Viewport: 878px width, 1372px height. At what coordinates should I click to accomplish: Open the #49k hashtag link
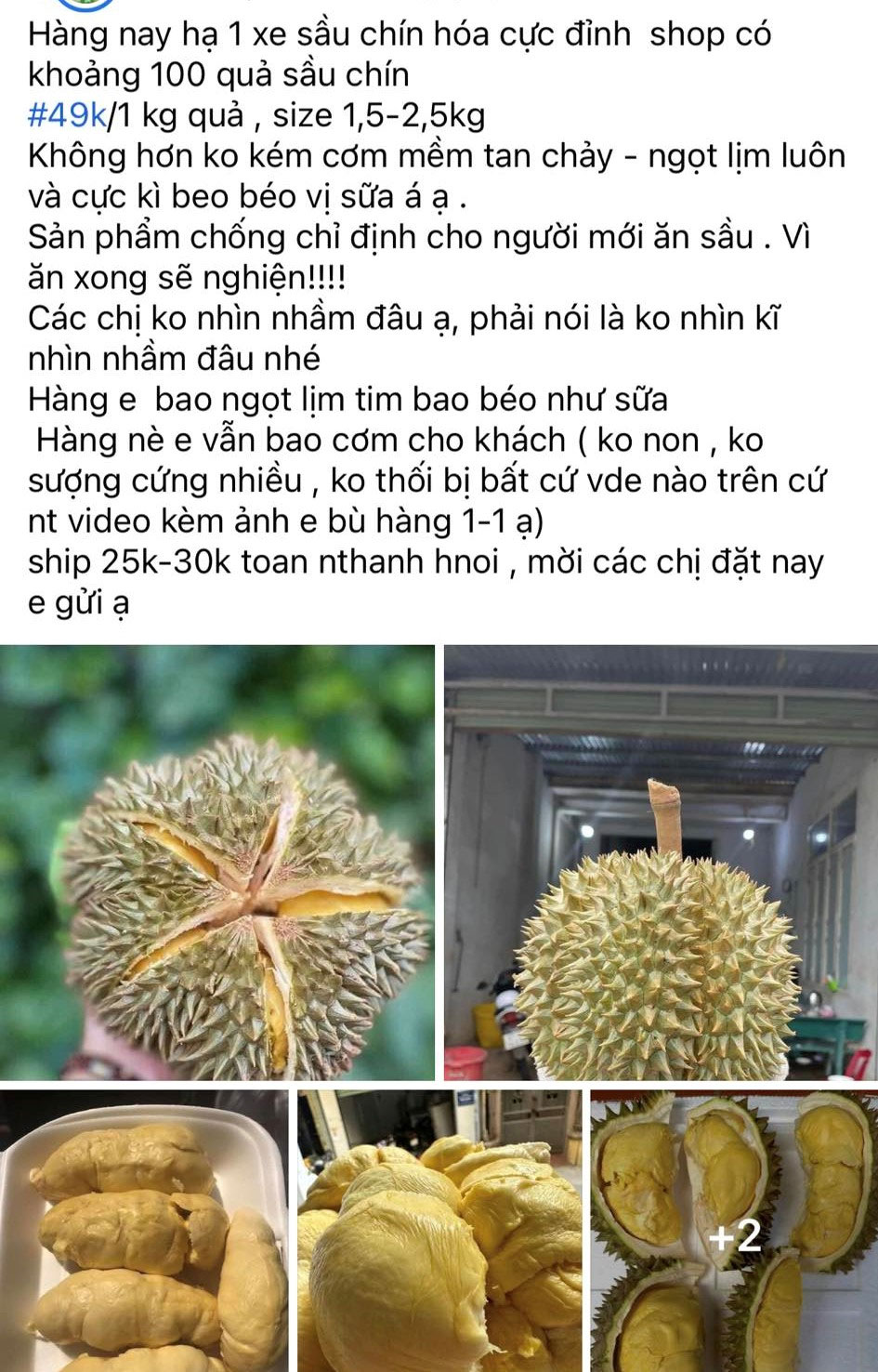(68, 116)
